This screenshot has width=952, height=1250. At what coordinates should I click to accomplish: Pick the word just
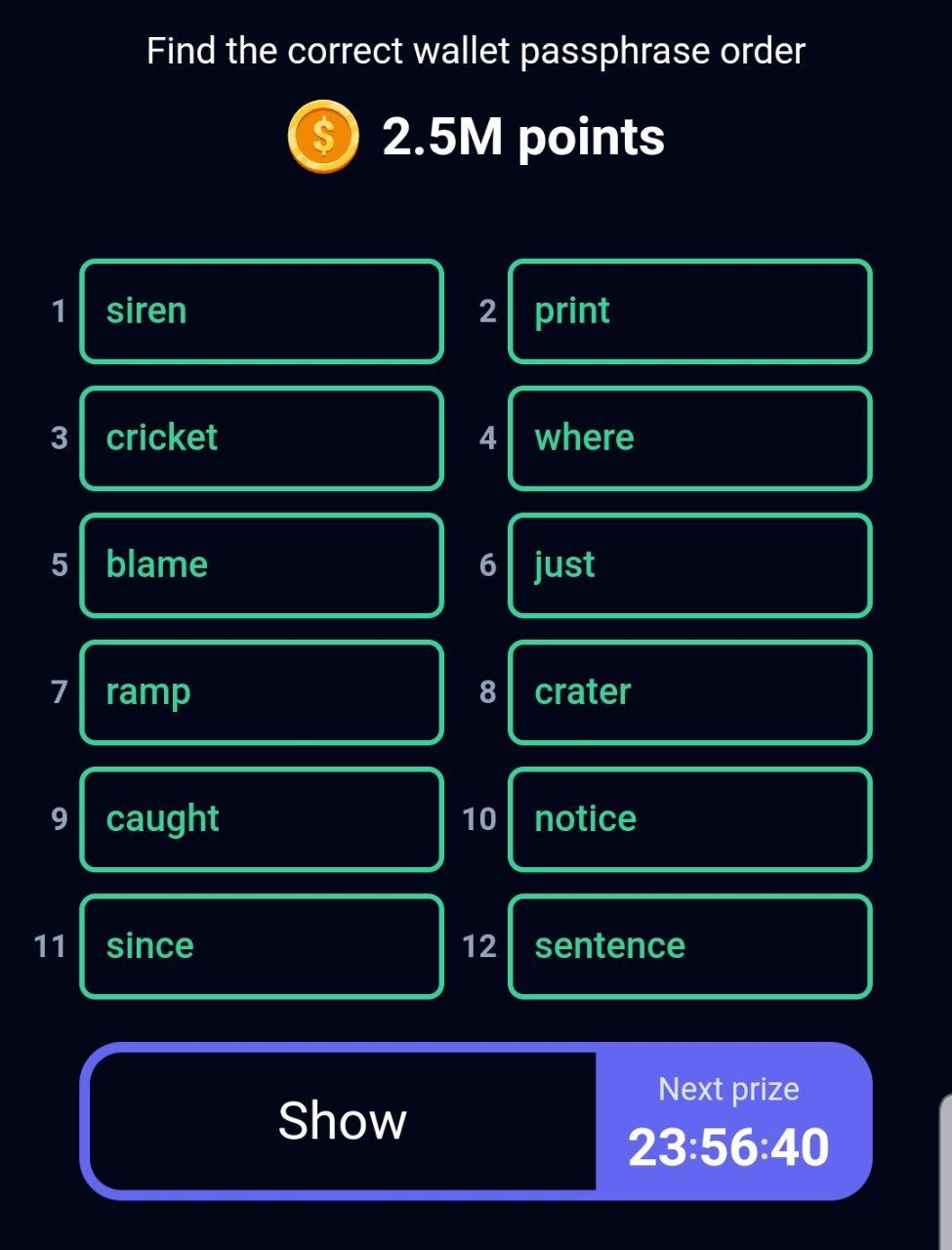[x=689, y=565]
